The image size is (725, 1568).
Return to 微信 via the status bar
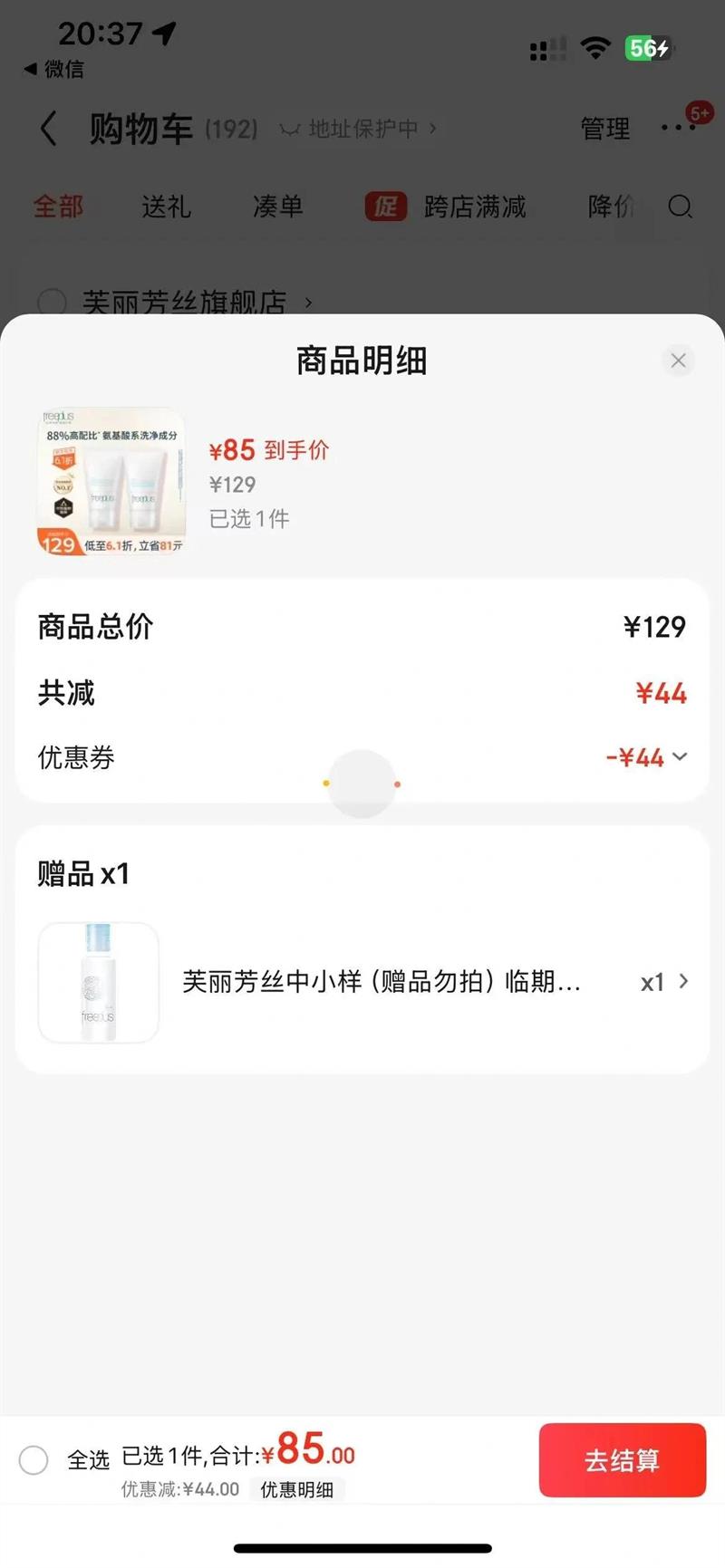[54, 69]
